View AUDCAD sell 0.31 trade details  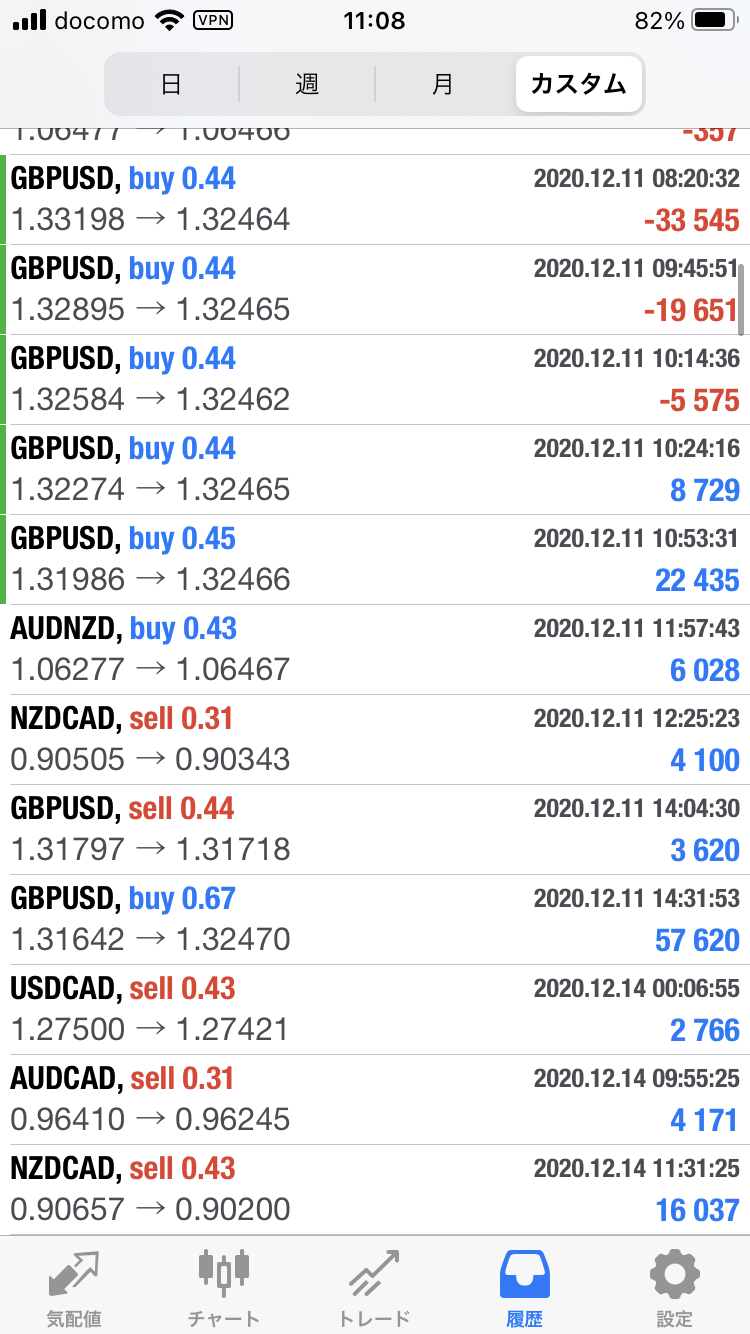click(375, 1100)
